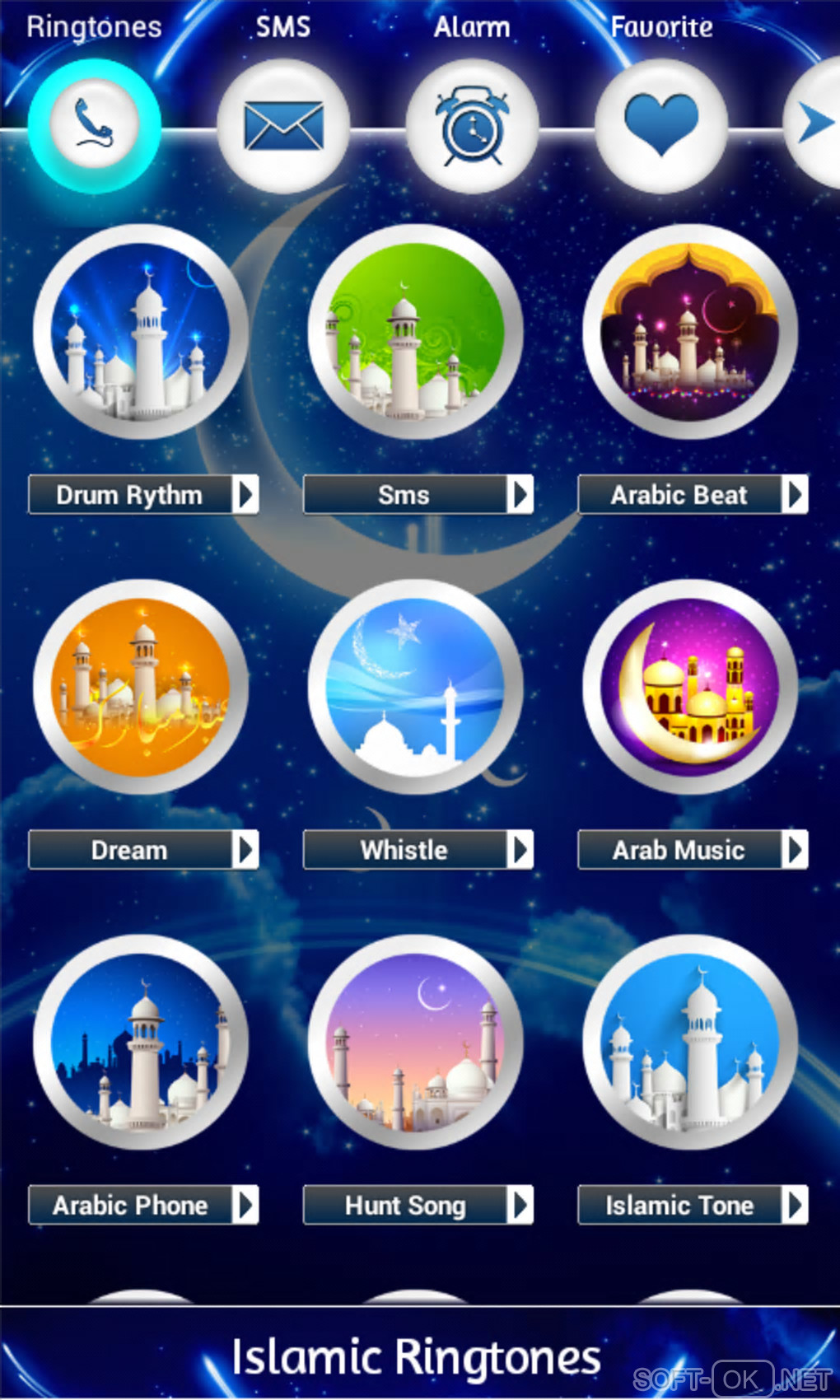
Task: Open options arrow for Drum Rythm
Action: click(245, 494)
